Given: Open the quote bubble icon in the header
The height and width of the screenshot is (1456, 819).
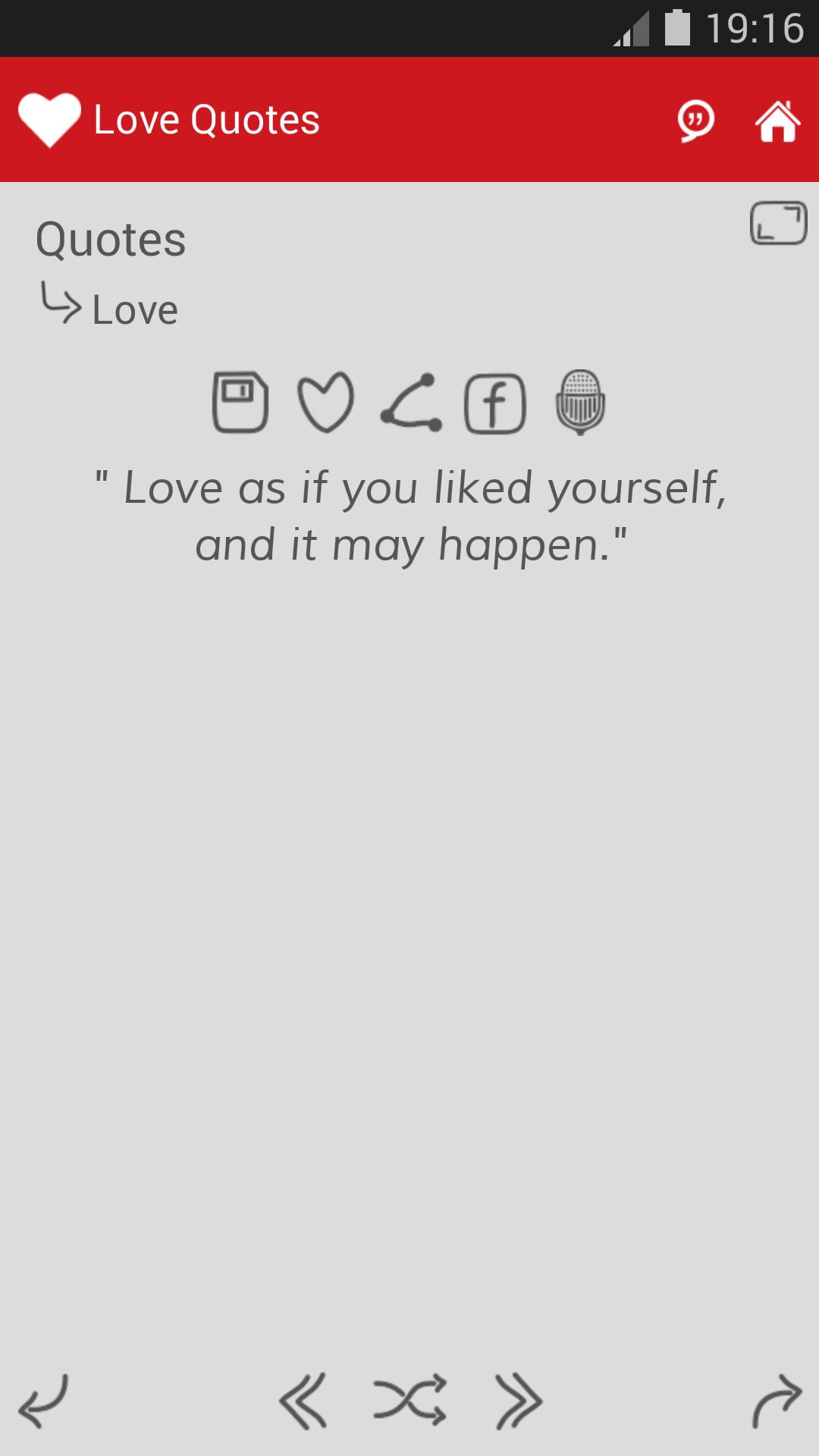Looking at the screenshot, I should [x=695, y=121].
